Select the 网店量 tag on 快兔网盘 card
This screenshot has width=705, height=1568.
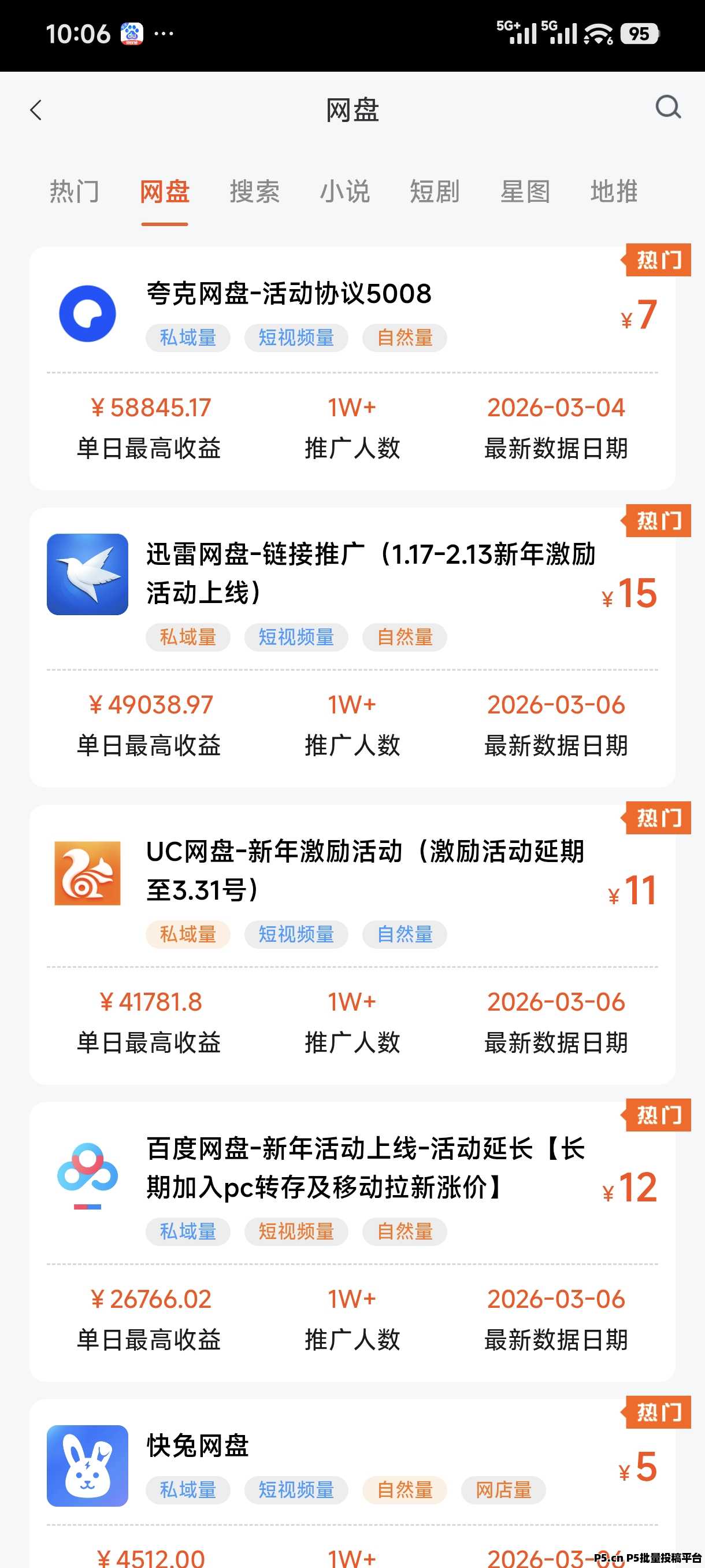click(x=504, y=1490)
